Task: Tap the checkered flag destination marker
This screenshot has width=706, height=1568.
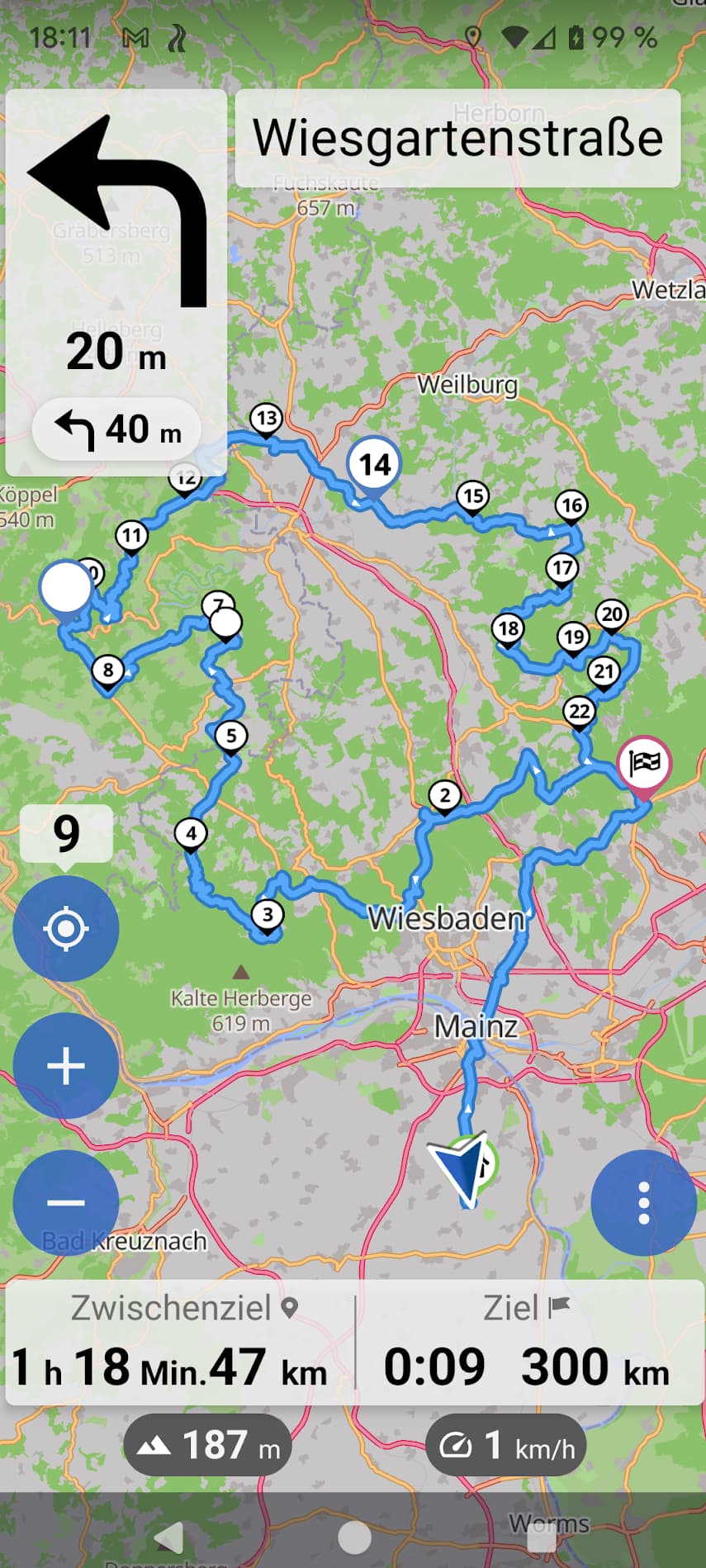Action: 644,765
